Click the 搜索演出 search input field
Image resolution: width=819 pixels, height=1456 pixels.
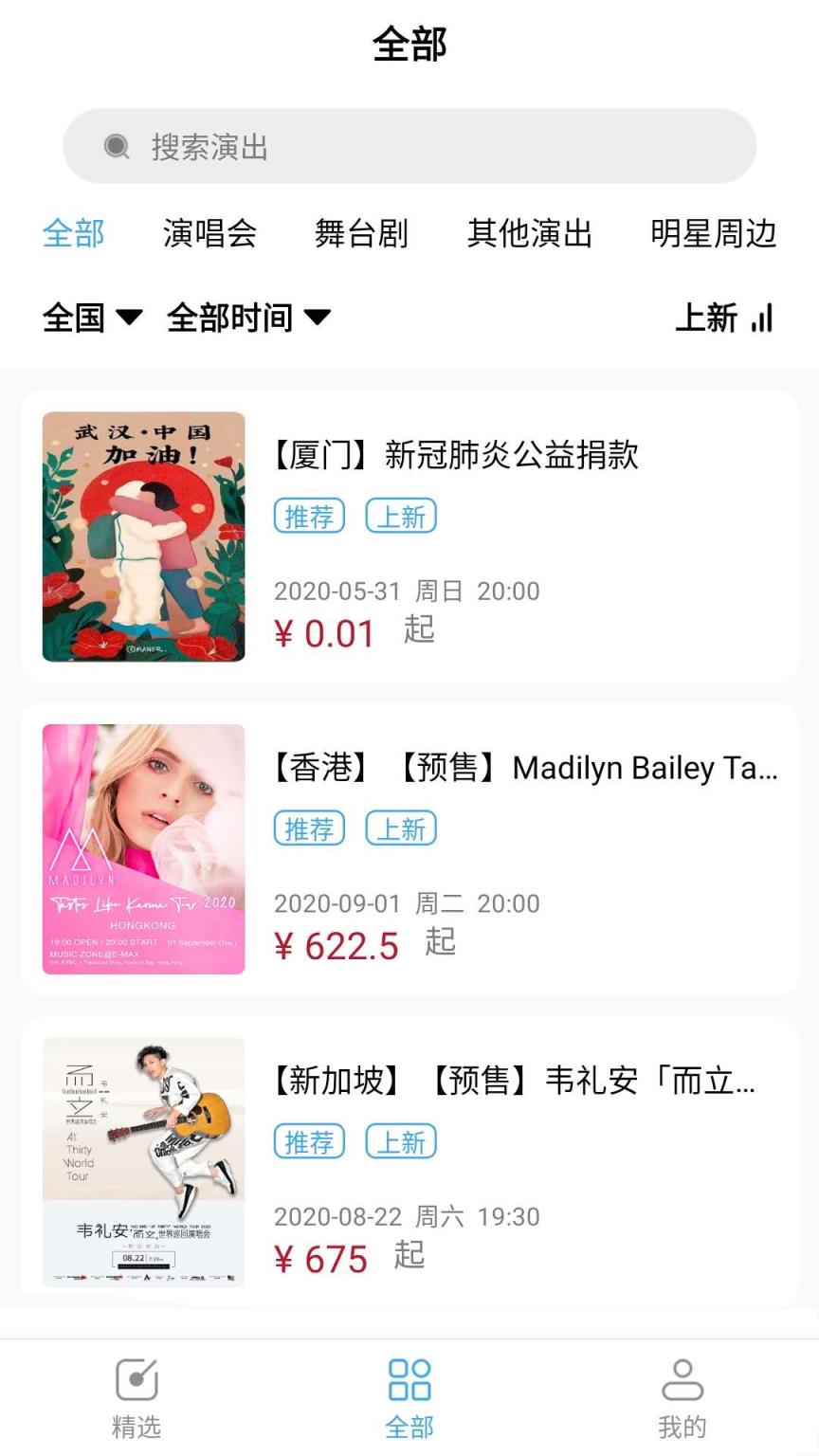point(409,146)
